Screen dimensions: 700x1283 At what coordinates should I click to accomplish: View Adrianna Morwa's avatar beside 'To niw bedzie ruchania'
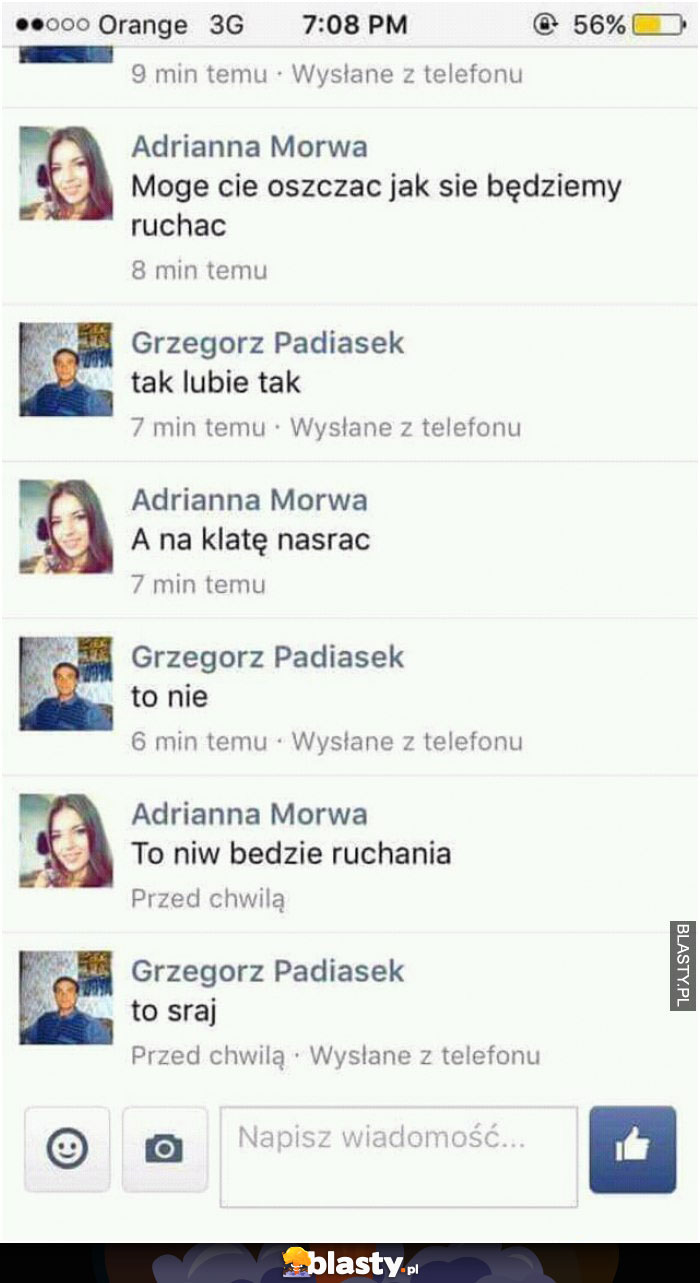66,840
